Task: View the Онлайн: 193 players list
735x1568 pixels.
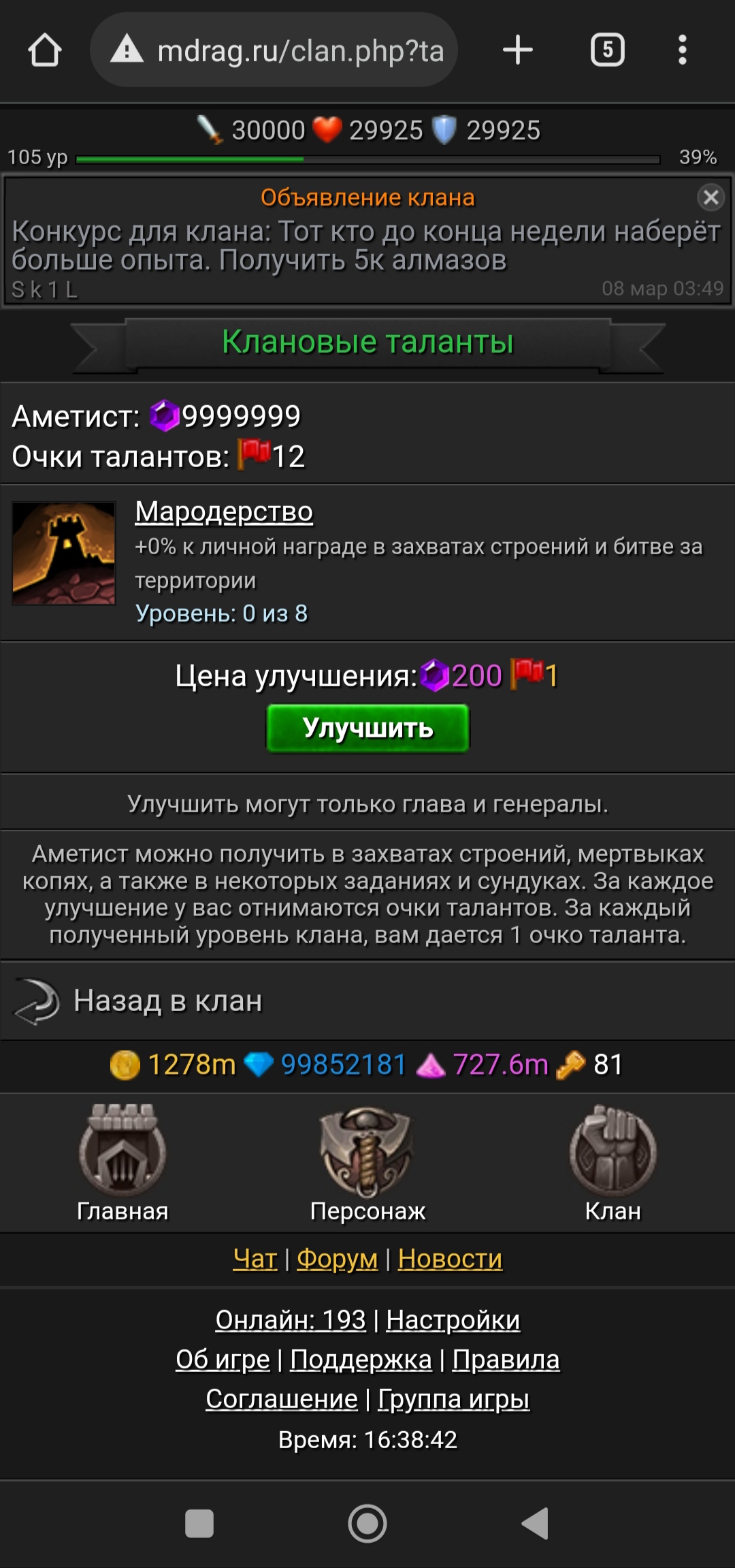Action: tap(291, 1320)
